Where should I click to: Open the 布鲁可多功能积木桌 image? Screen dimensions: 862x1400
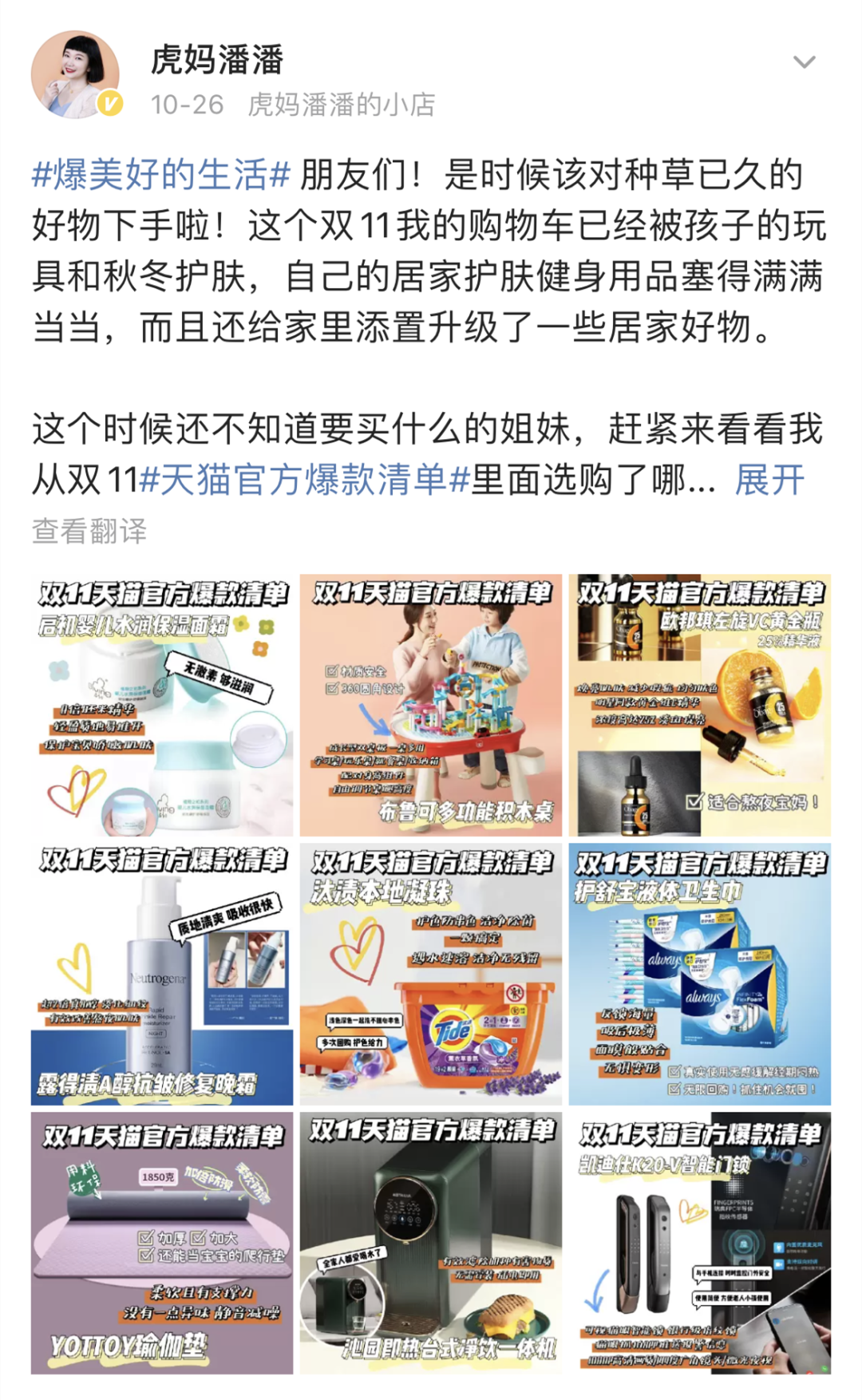click(x=431, y=705)
